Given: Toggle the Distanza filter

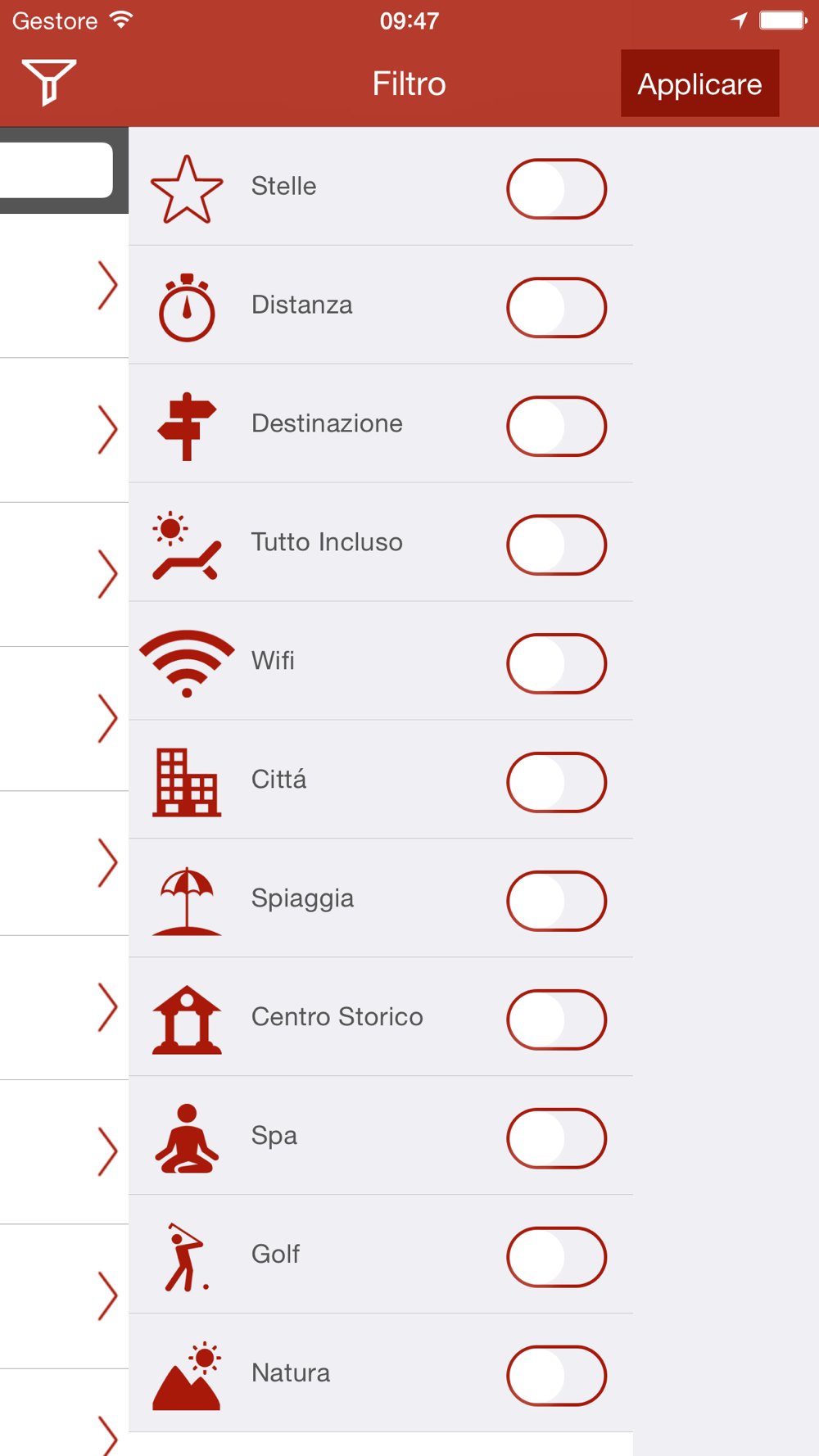Looking at the screenshot, I should click(556, 308).
